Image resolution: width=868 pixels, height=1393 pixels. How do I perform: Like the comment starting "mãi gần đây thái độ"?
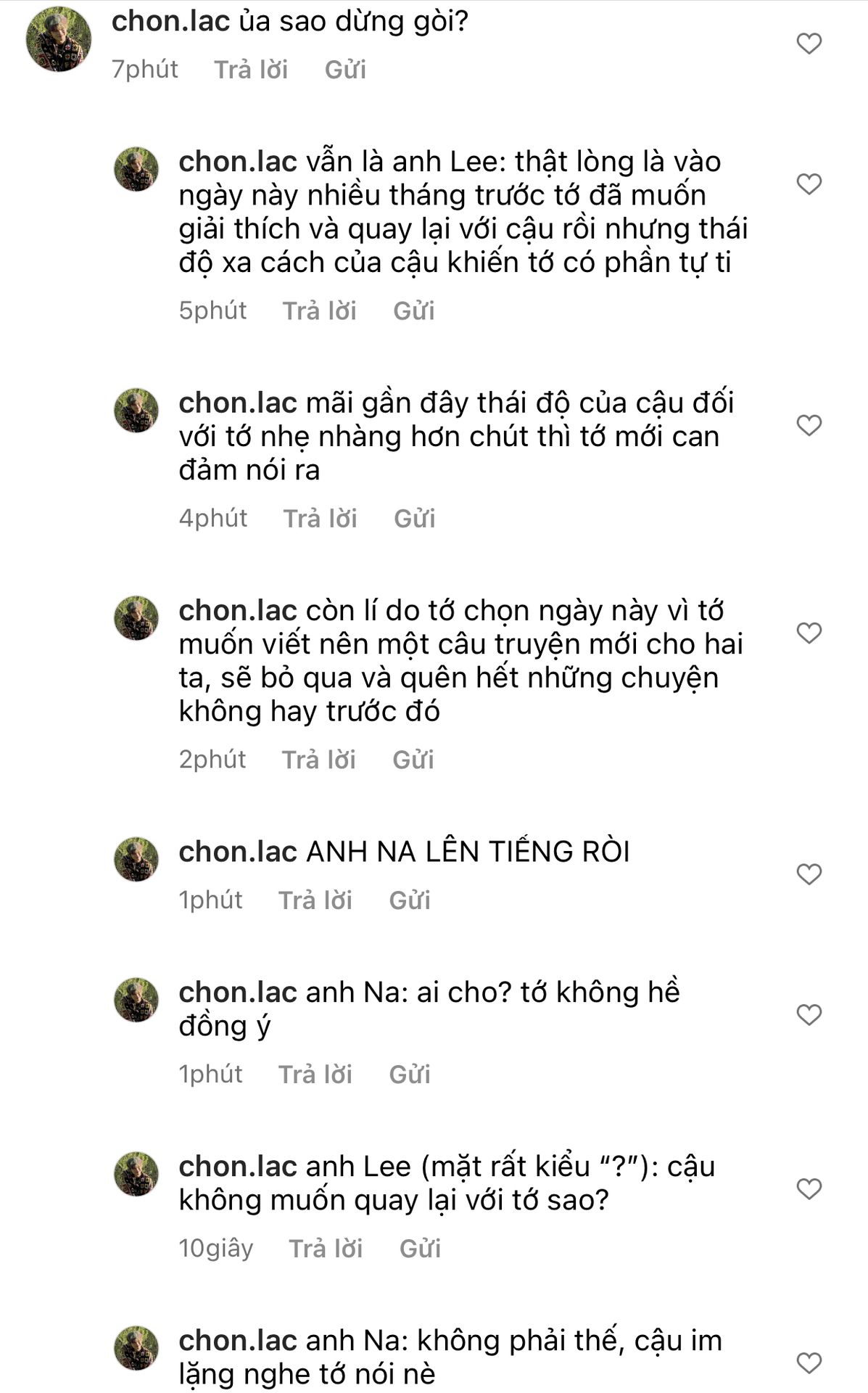pos(809,424)
